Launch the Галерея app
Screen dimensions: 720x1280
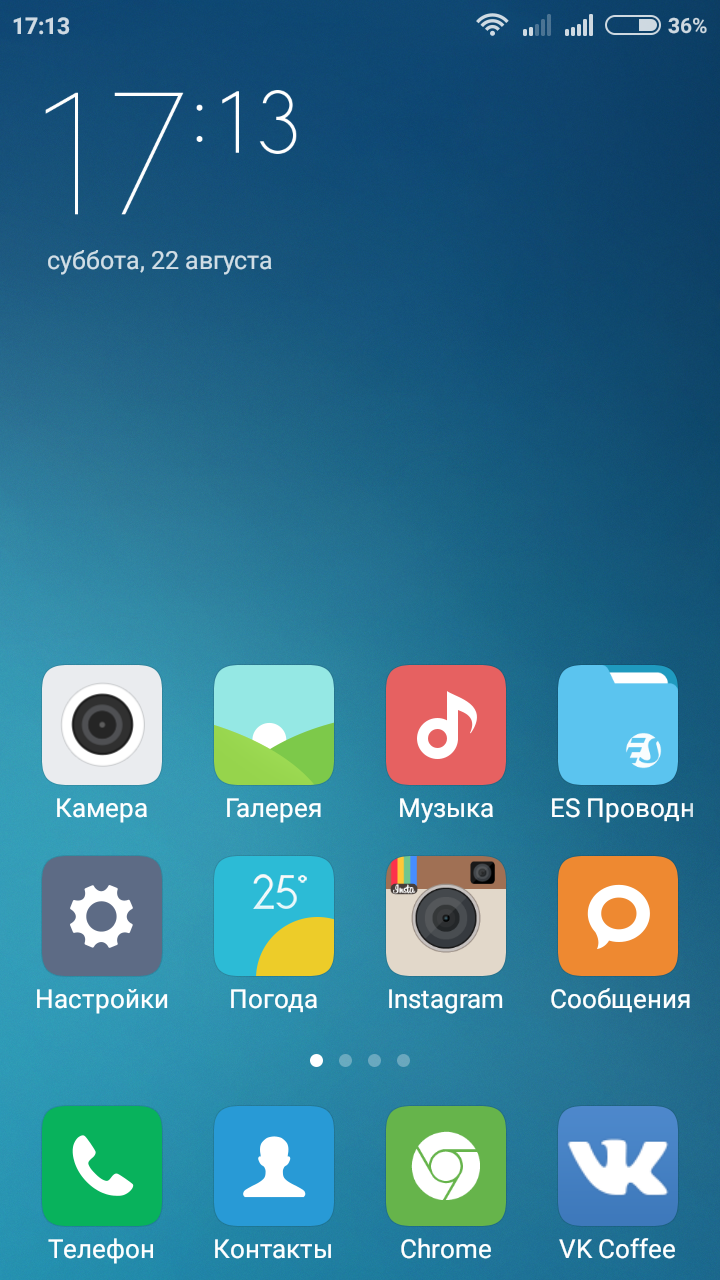pos(274,725)
